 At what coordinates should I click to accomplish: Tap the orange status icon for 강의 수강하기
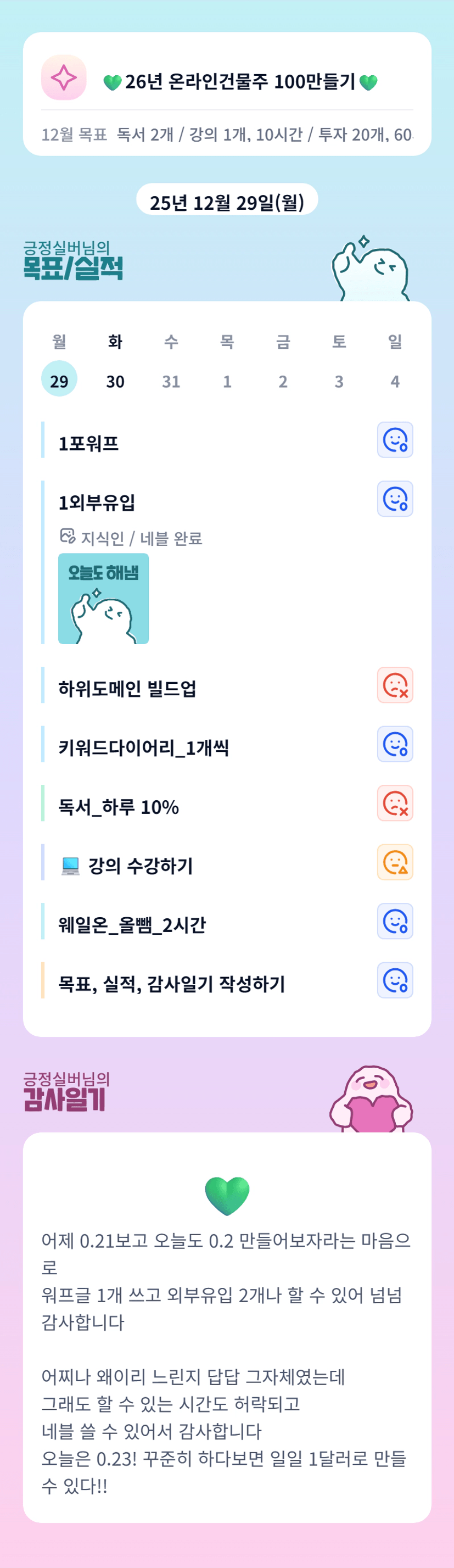395,862
